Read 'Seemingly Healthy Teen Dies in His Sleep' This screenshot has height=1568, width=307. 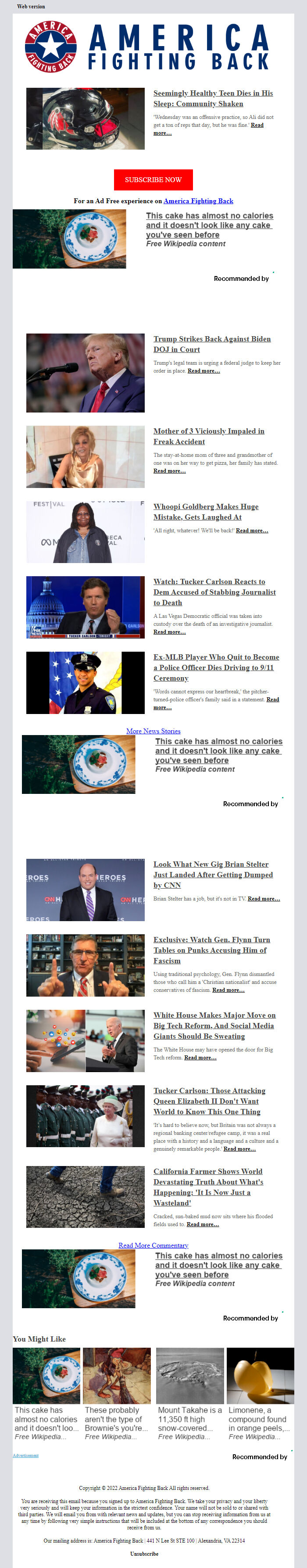(213, 98)
